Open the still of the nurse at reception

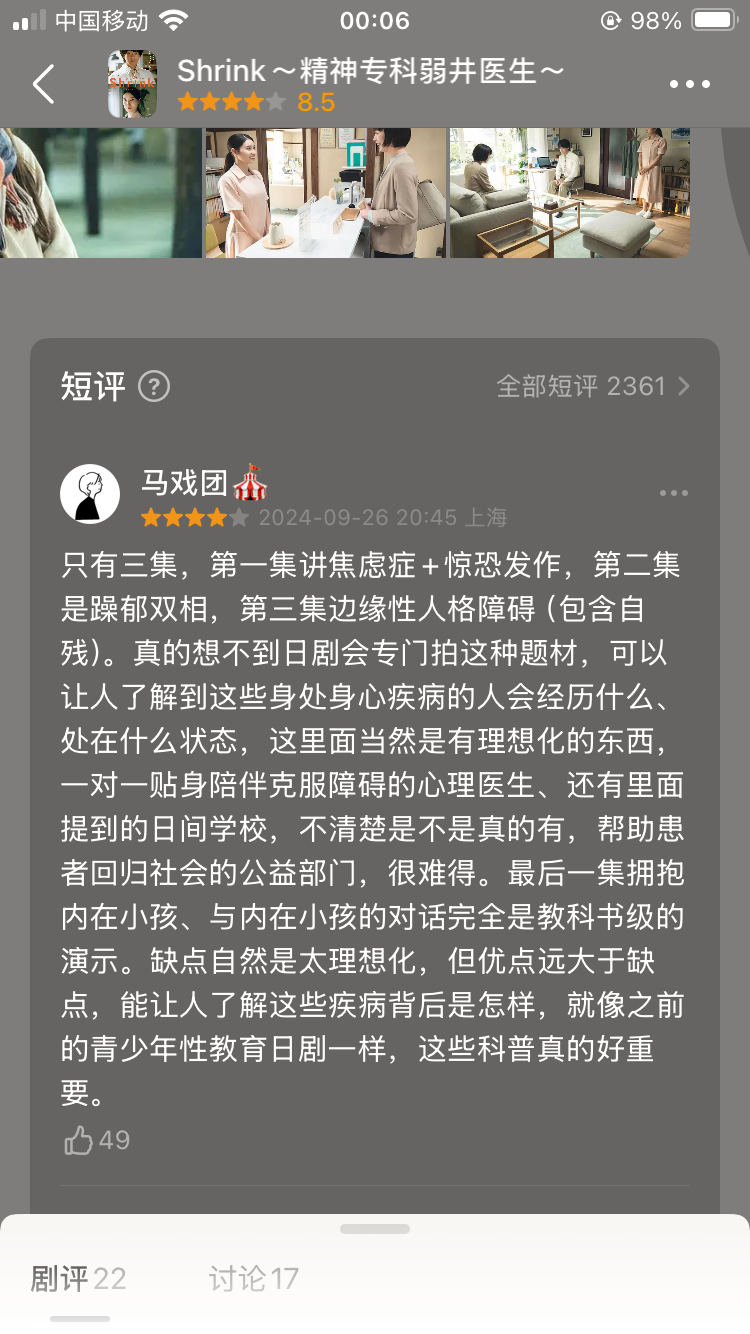point(326,193)
